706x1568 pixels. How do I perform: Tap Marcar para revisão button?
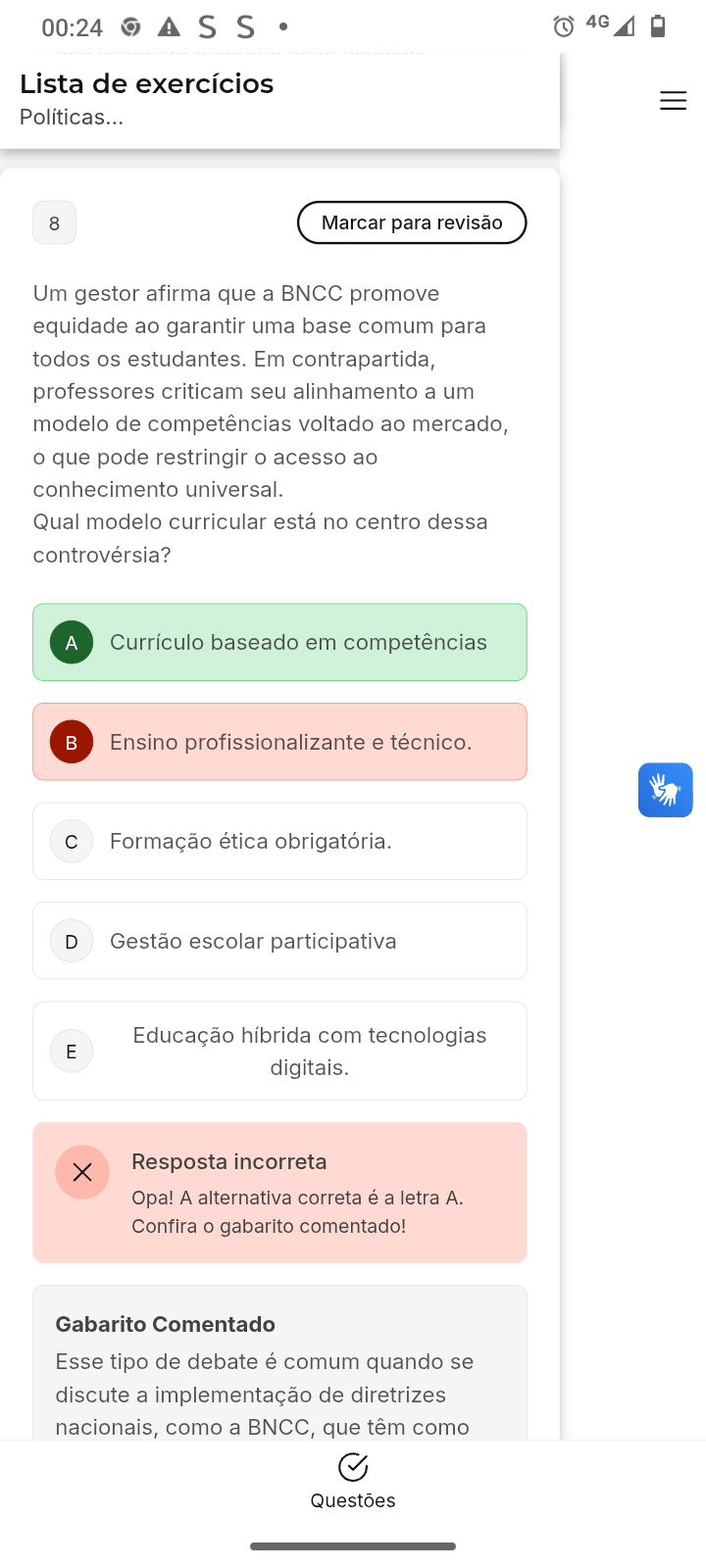pos(412,222)
